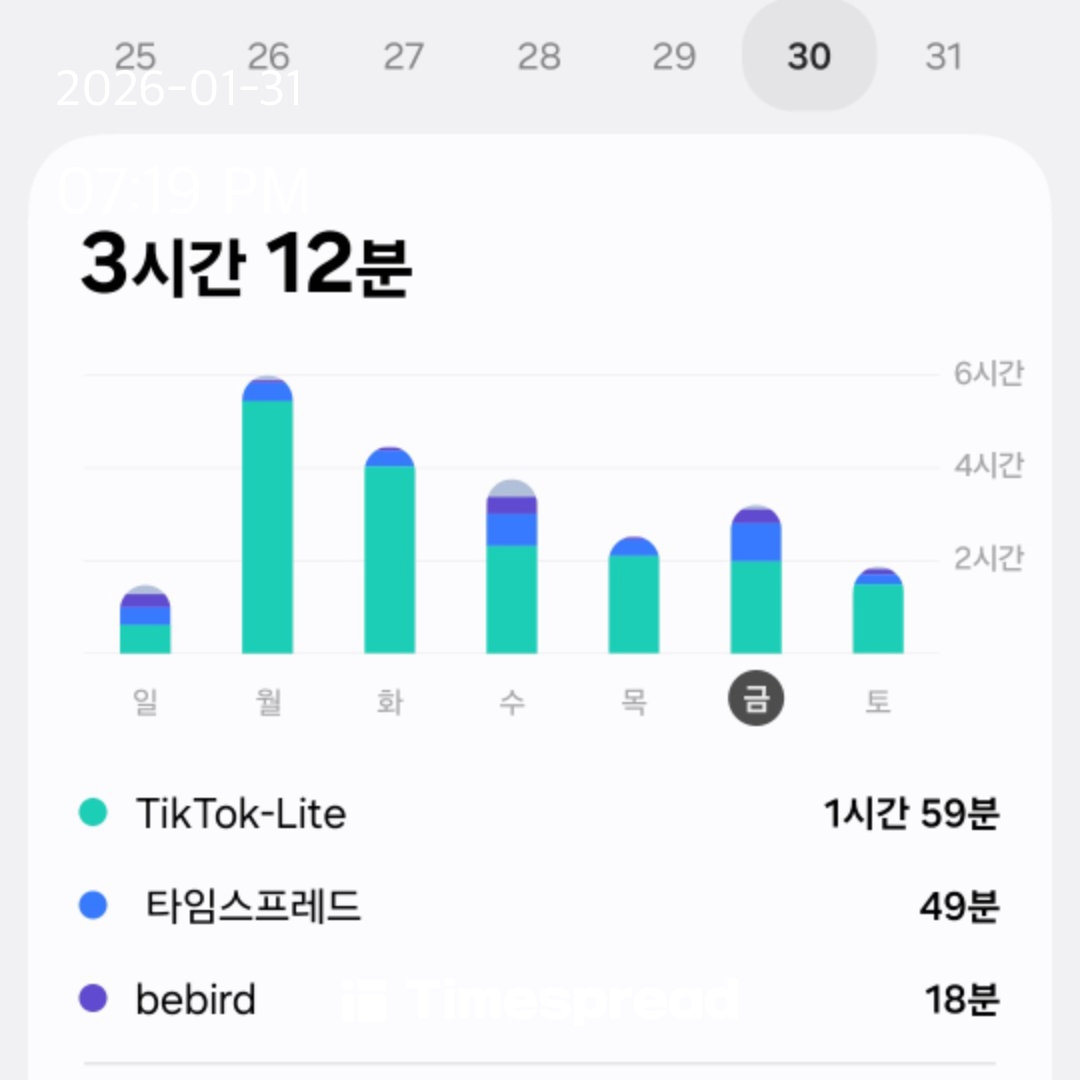Open TikTok-Lite usage details
1080x1080 pixels.
coord(539,814)
